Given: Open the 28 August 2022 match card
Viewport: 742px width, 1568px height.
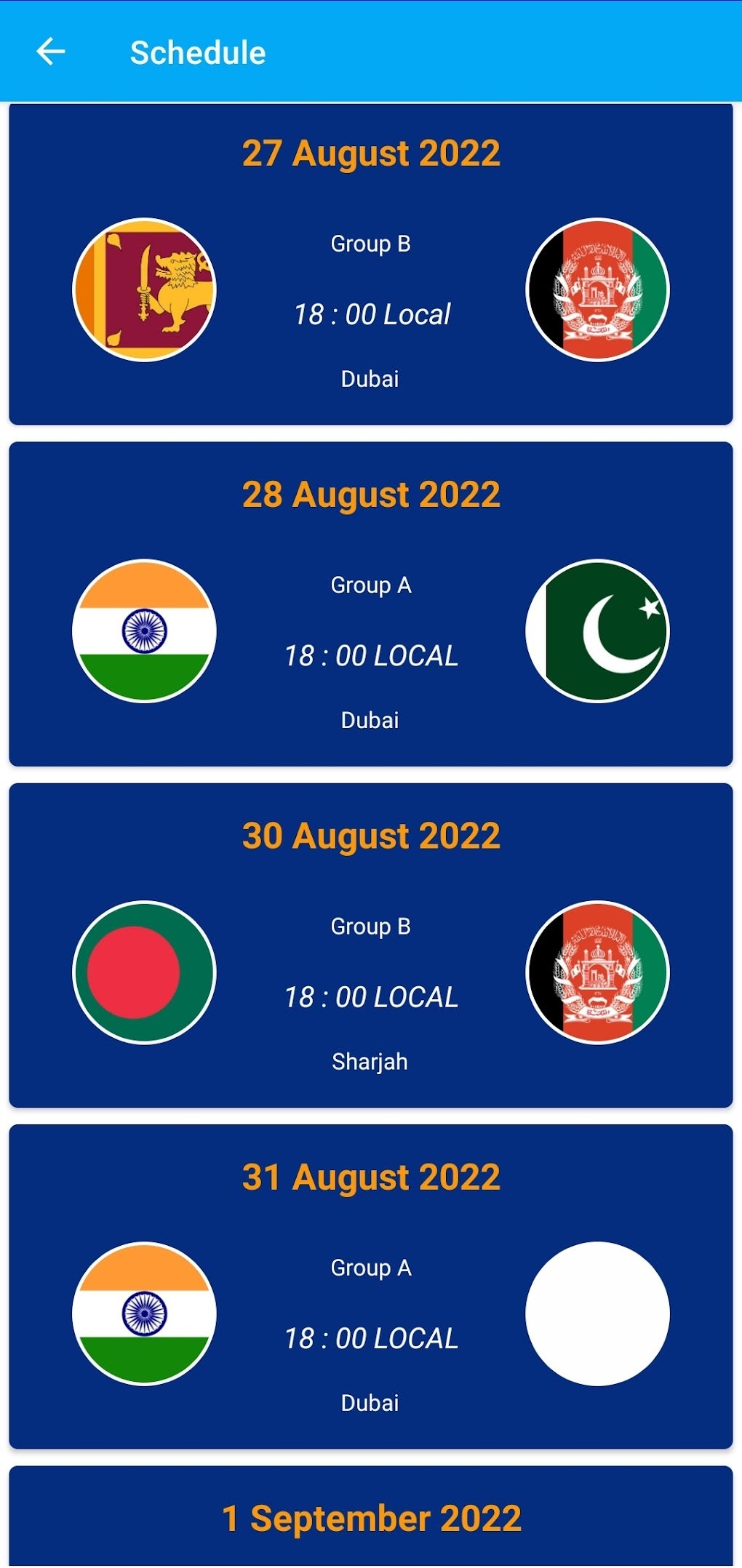Looking at the screenshot, I should [x=371, y=604].
